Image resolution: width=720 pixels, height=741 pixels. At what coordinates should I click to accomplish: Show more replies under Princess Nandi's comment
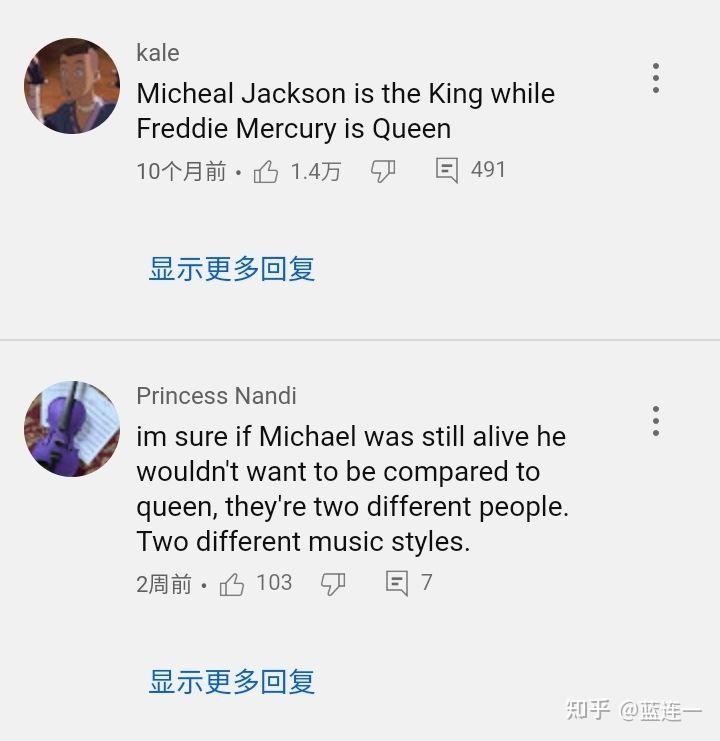click(232, 682)
